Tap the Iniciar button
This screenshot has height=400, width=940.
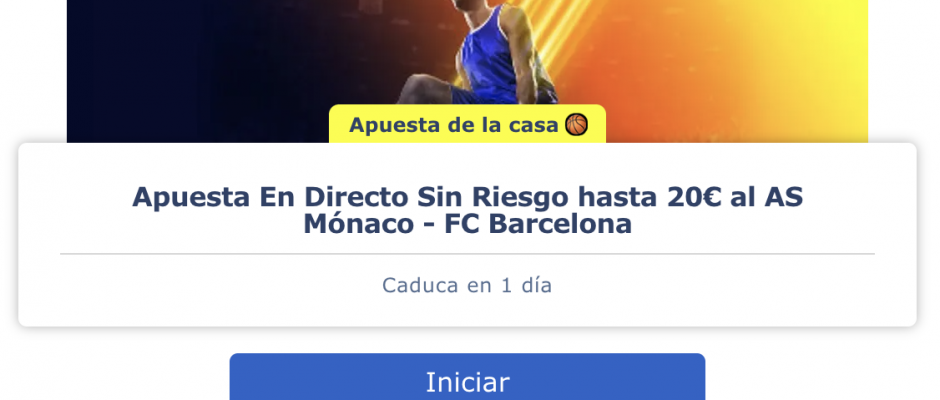[467, 380]
